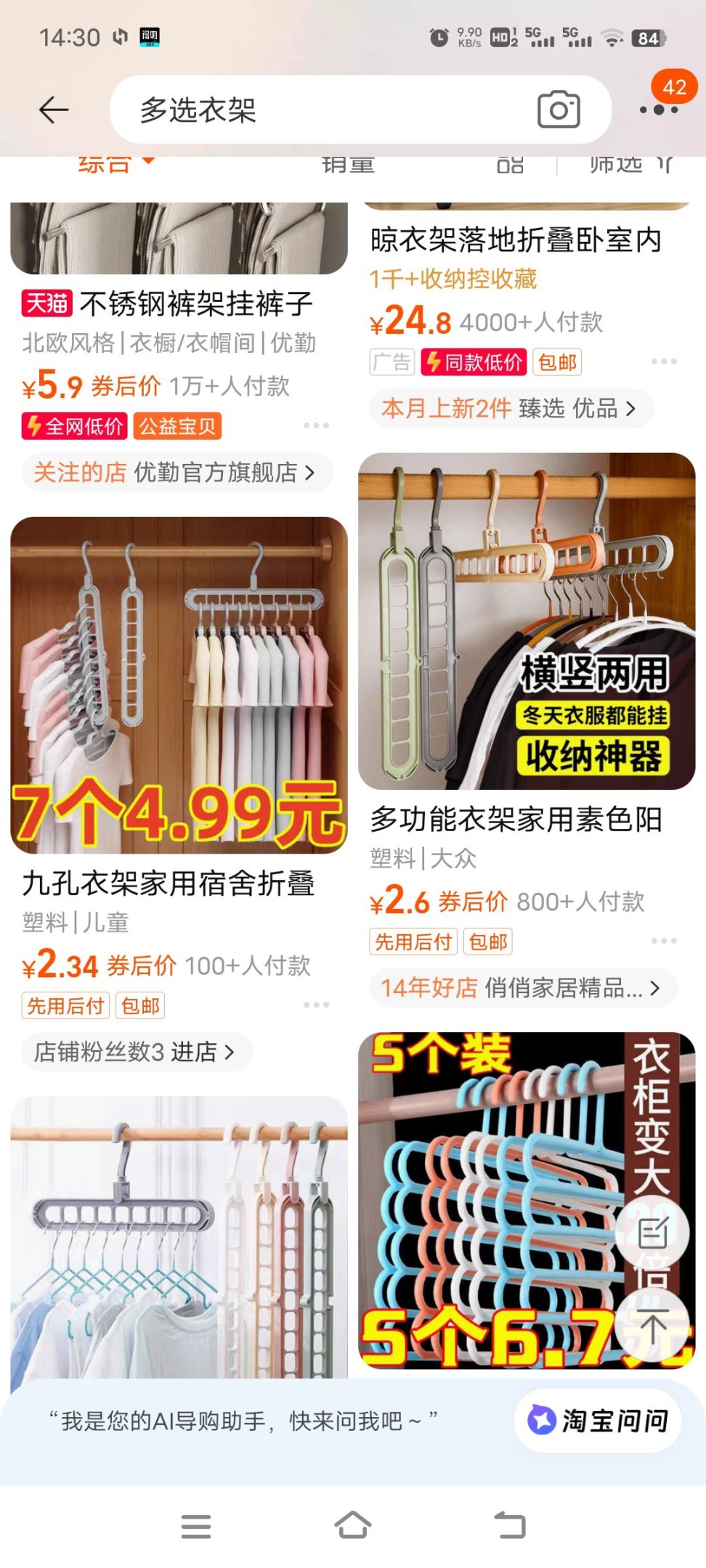This screenshot has width=706, height=1568.
Task: Open 晾衣架落地折叠卧室内 product listing
Action: tap(516, 240)
